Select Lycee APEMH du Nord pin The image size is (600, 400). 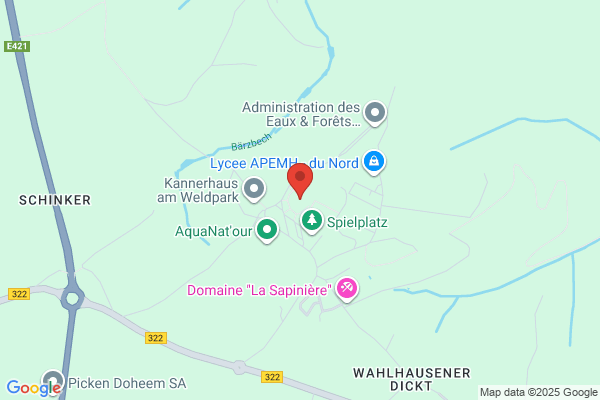[374, 163]
